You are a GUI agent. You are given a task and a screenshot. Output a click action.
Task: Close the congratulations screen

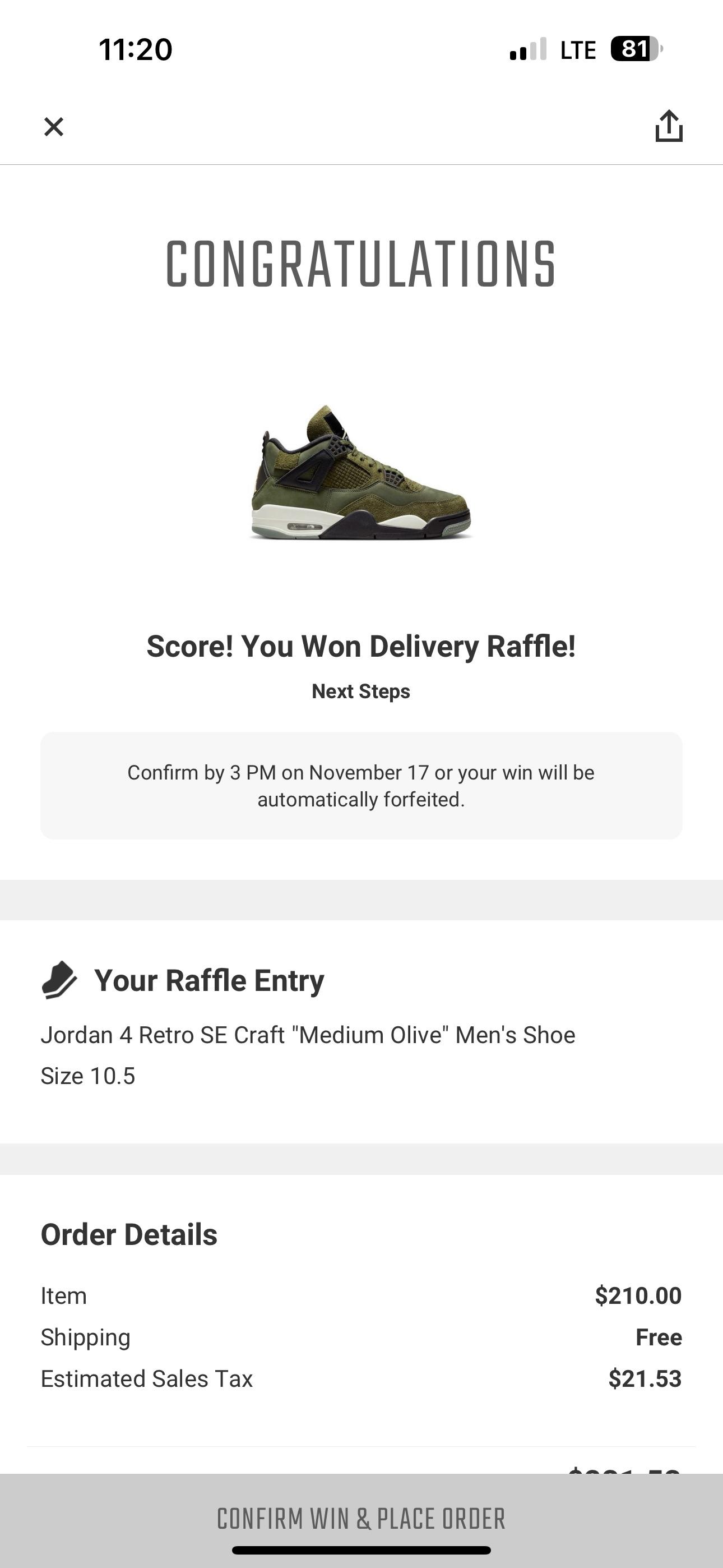(54, 127)
